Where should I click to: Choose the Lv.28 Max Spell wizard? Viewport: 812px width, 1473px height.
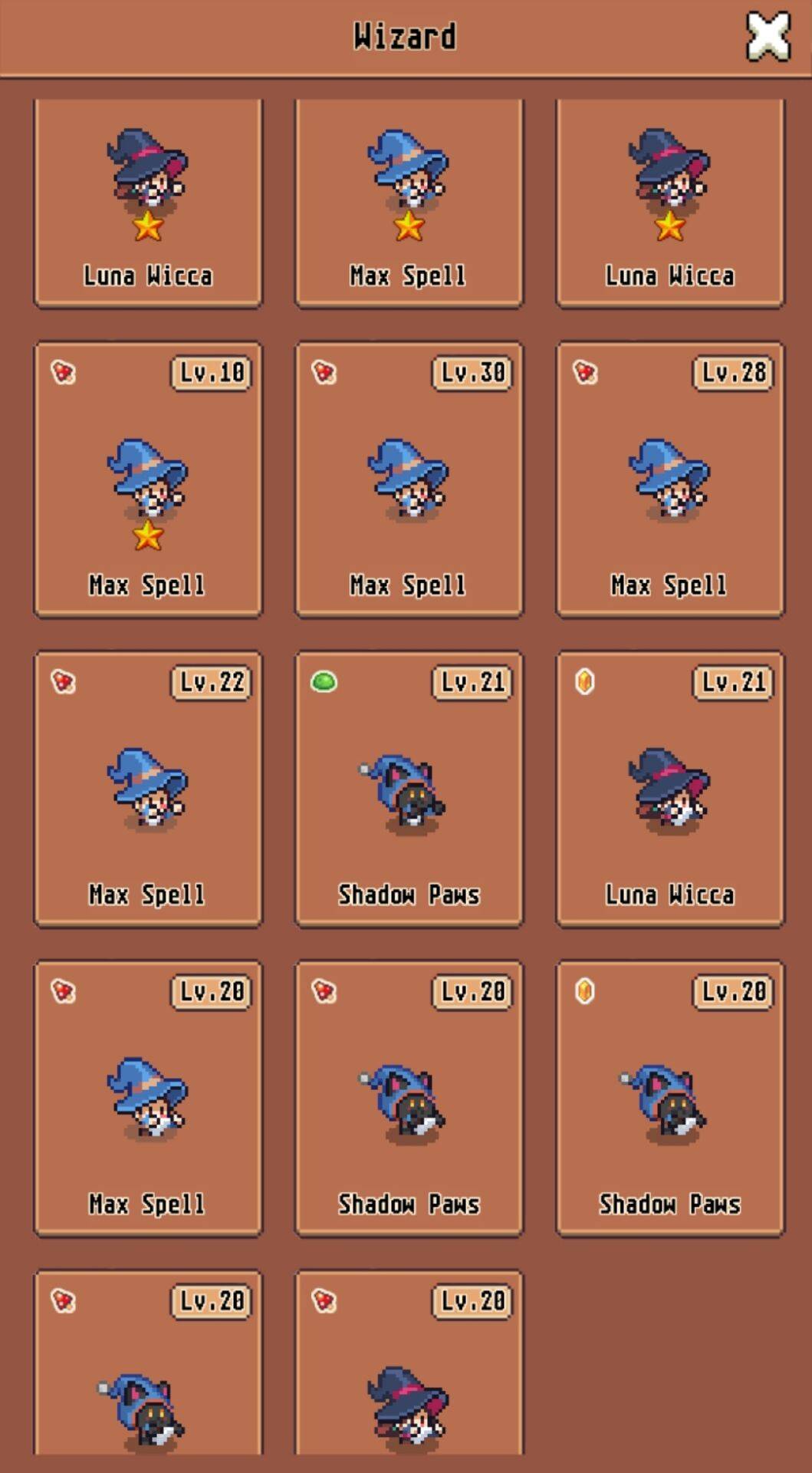coord(669,479)
